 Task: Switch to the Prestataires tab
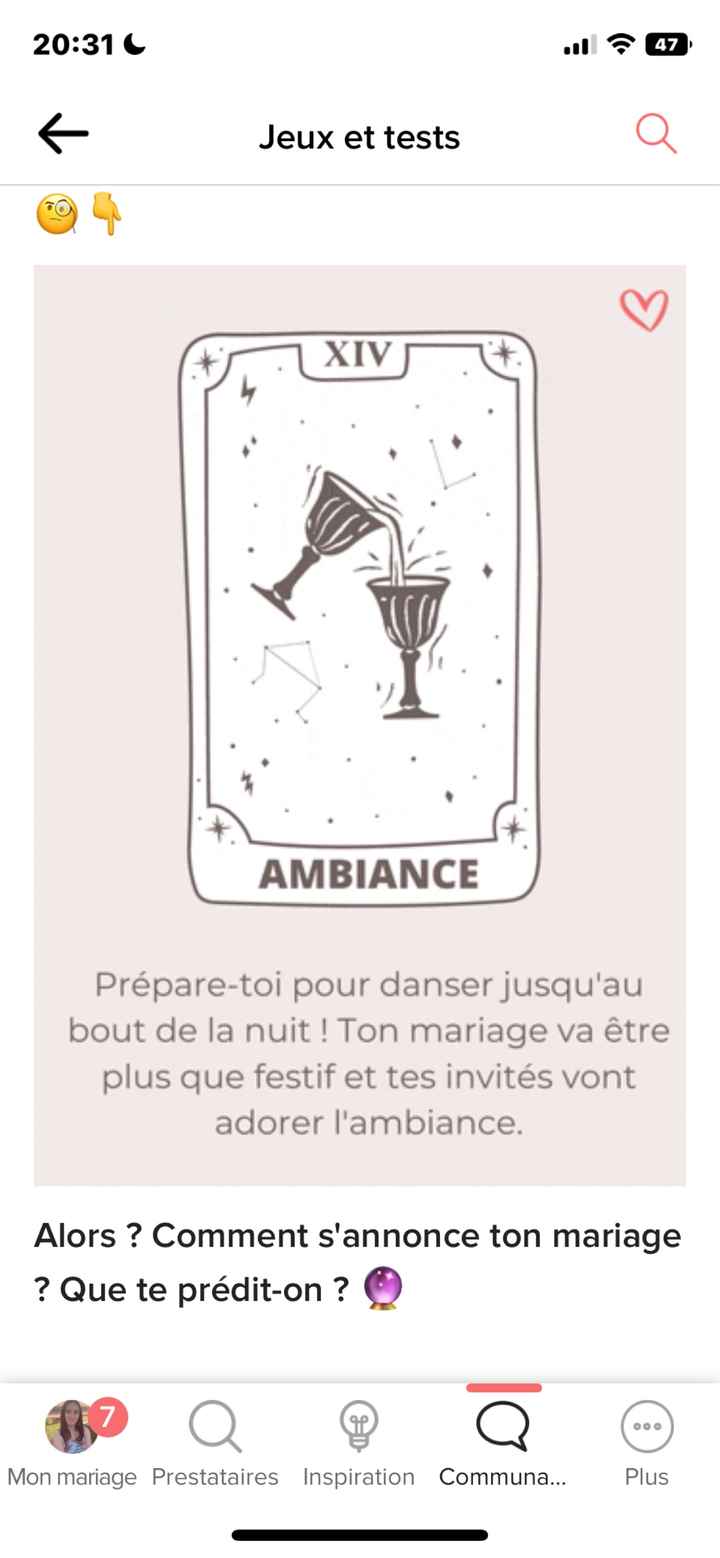(x=214, y=1445)
